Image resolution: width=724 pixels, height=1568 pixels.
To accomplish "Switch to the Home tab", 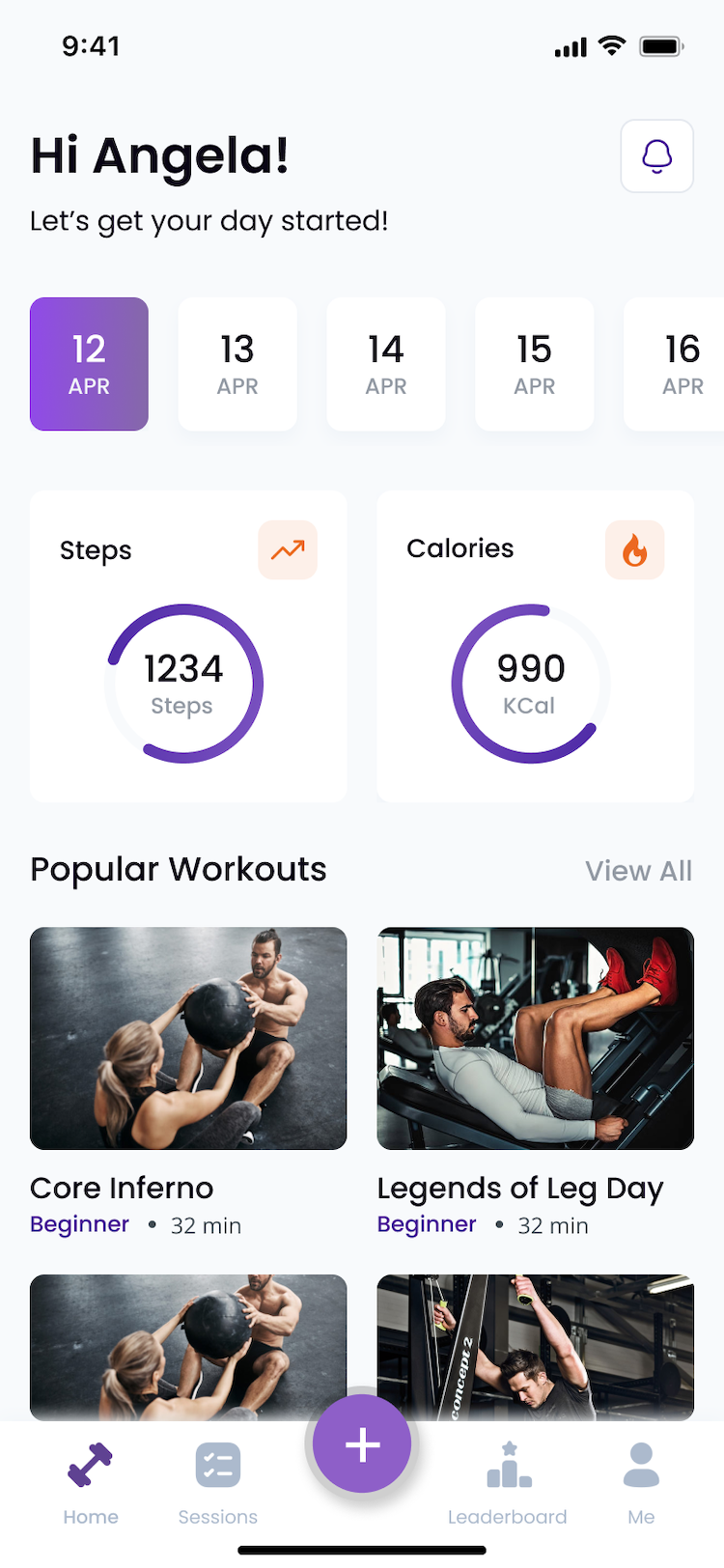I will click(91, 1483).
